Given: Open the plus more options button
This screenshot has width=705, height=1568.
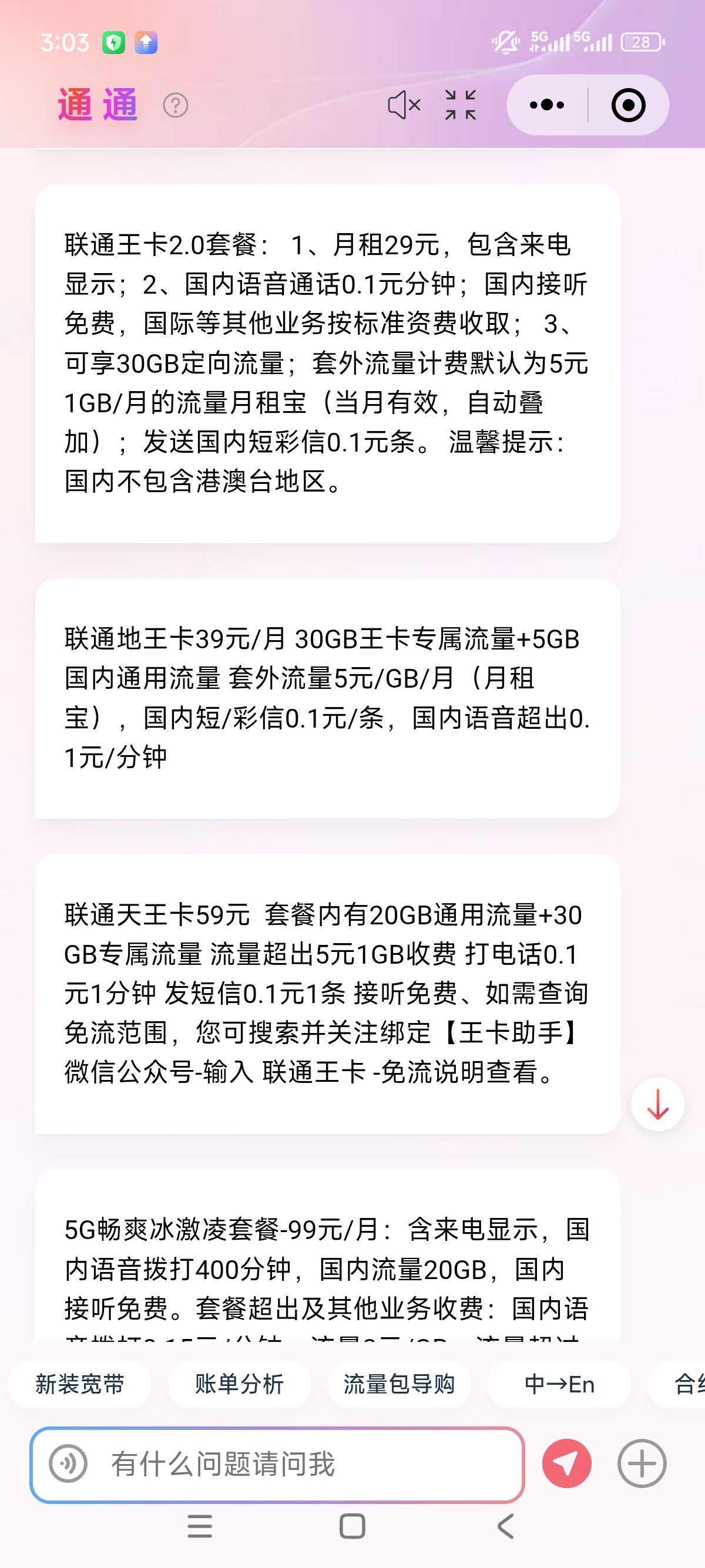Looking at the screenshot, I should [642, 1463].
